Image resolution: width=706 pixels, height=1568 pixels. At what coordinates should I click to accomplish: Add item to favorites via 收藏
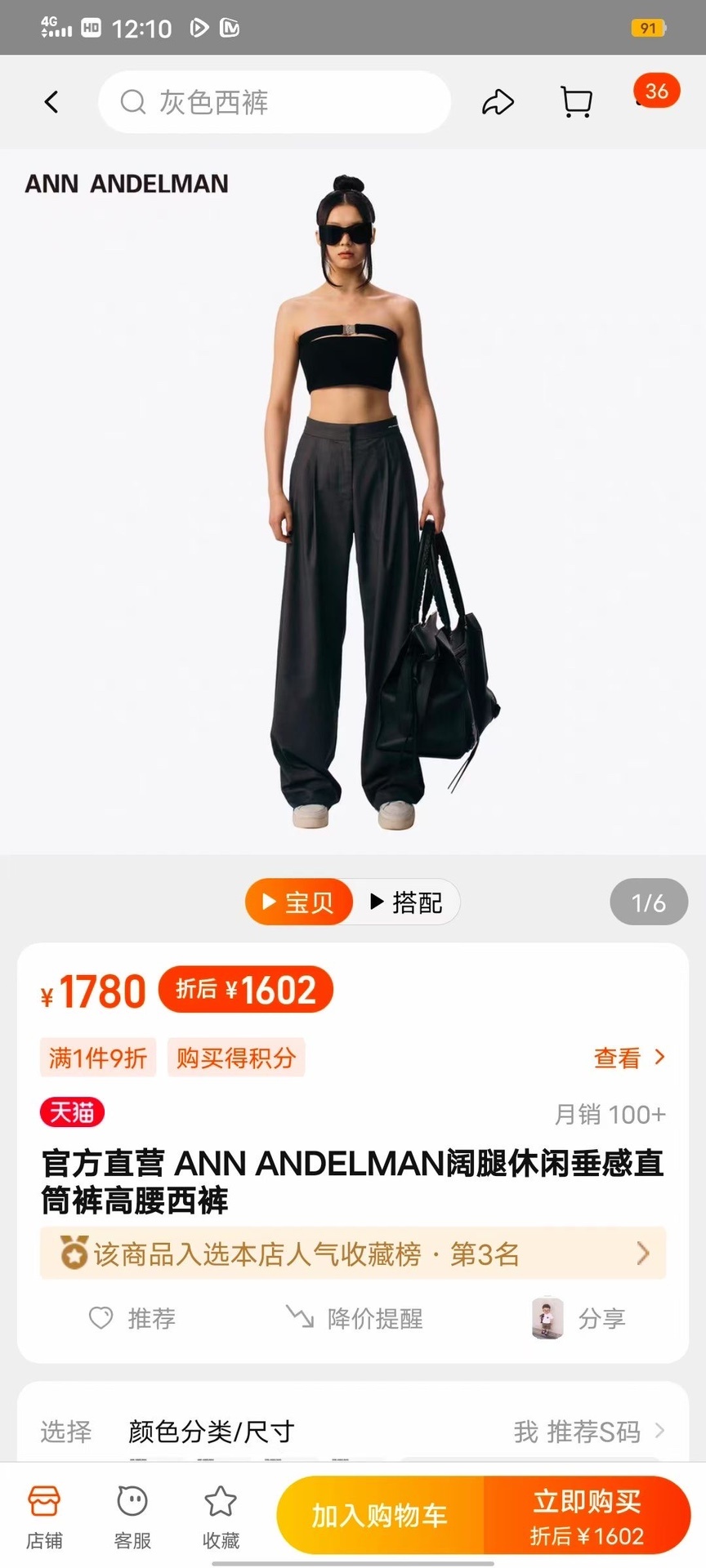221,1517
